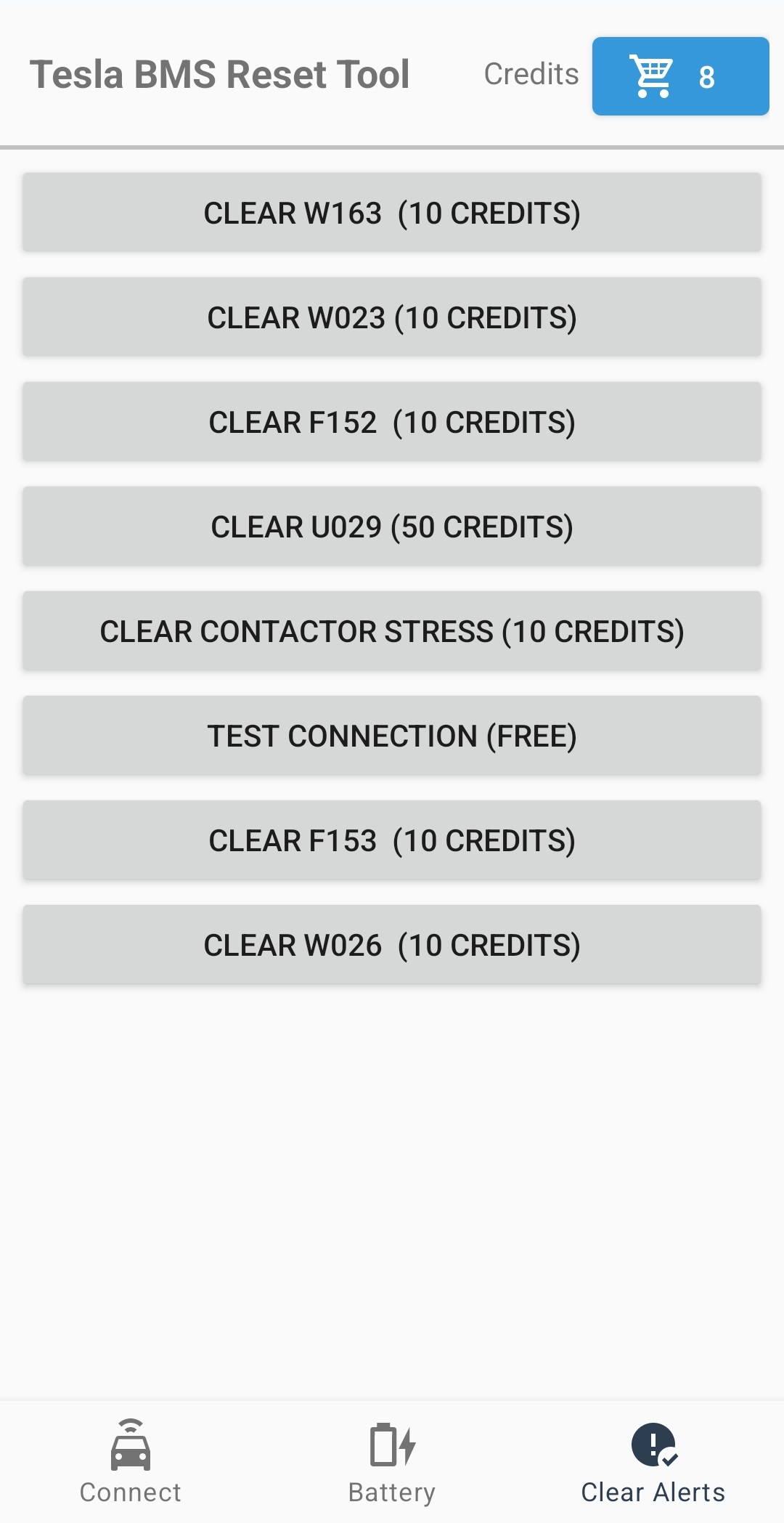Clear contactor stress
This screenshot has width=784, height=1523.
click(392, 631)
